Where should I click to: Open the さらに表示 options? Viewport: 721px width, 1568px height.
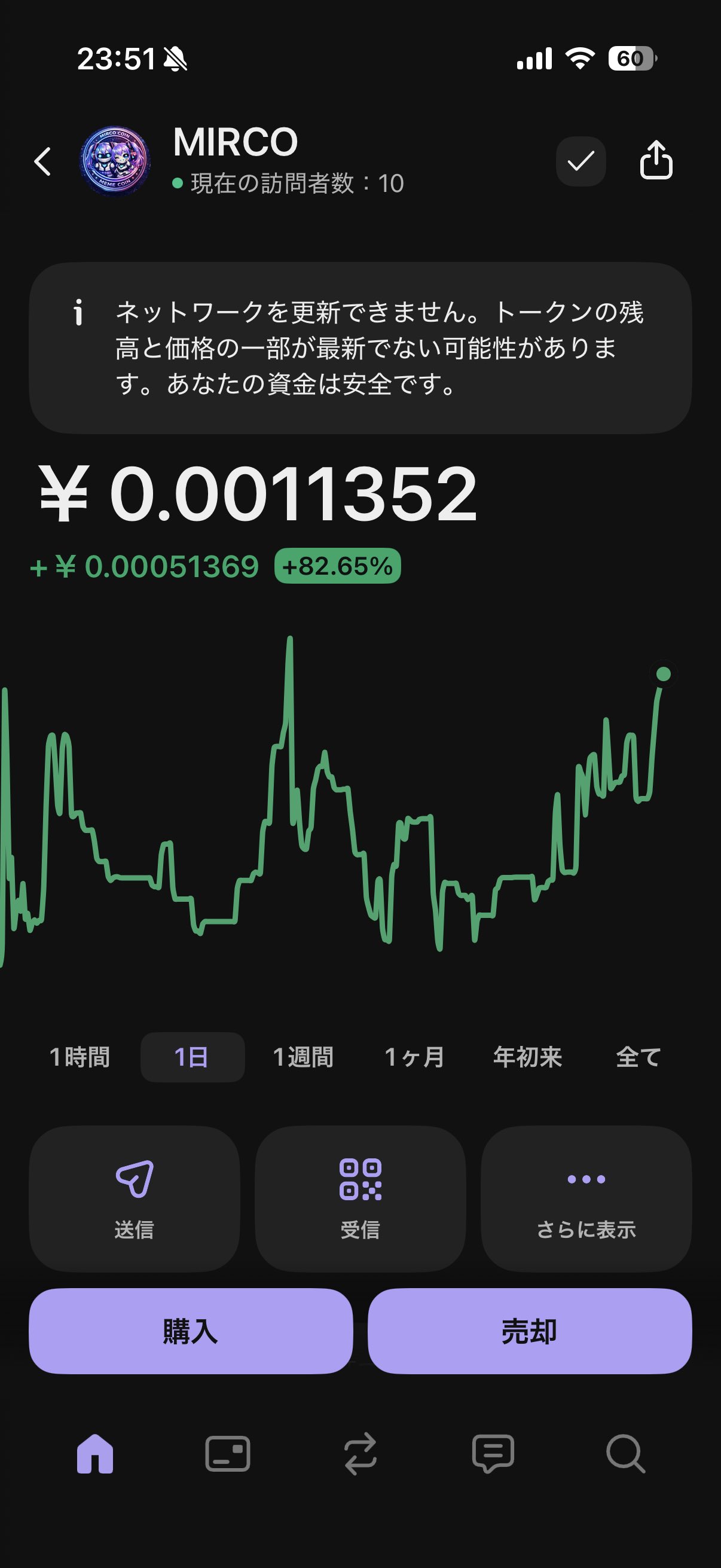586,1198
